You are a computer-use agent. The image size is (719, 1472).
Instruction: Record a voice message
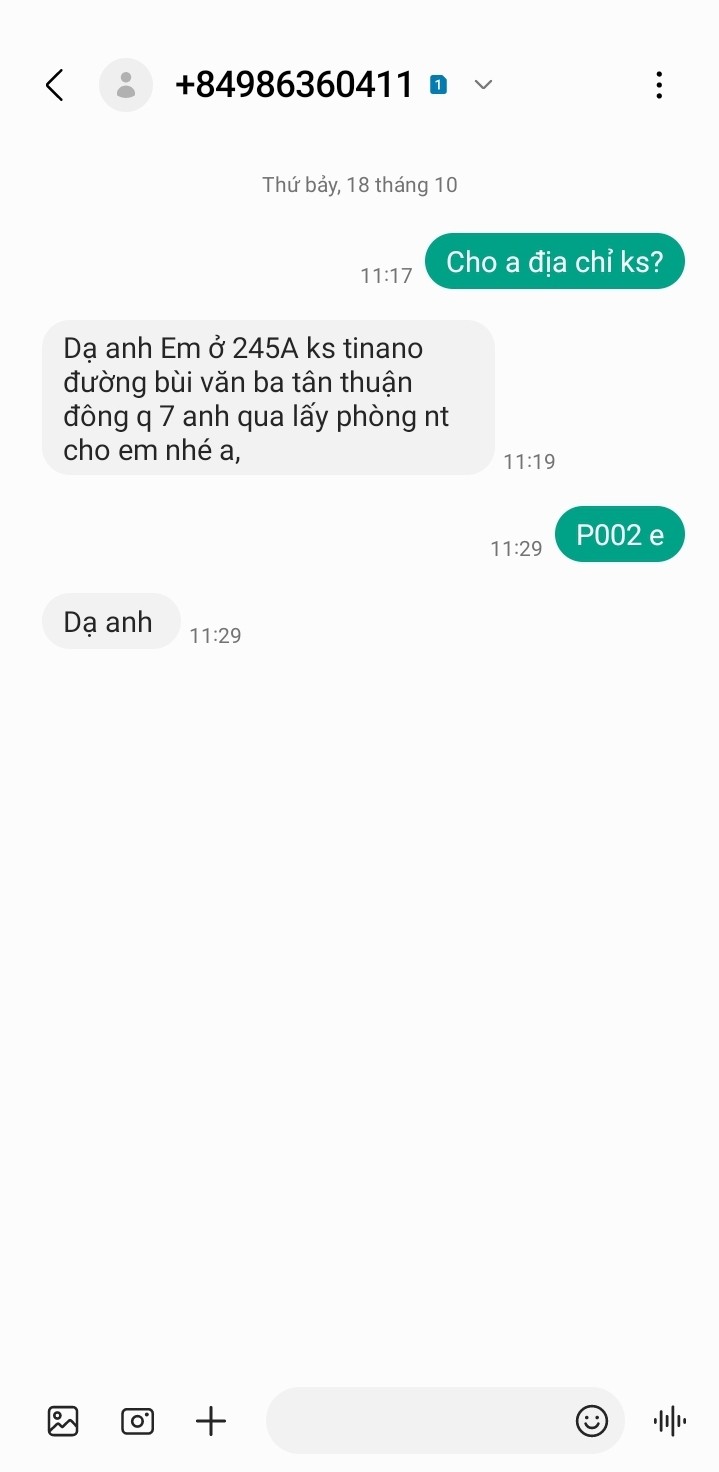669,1420
